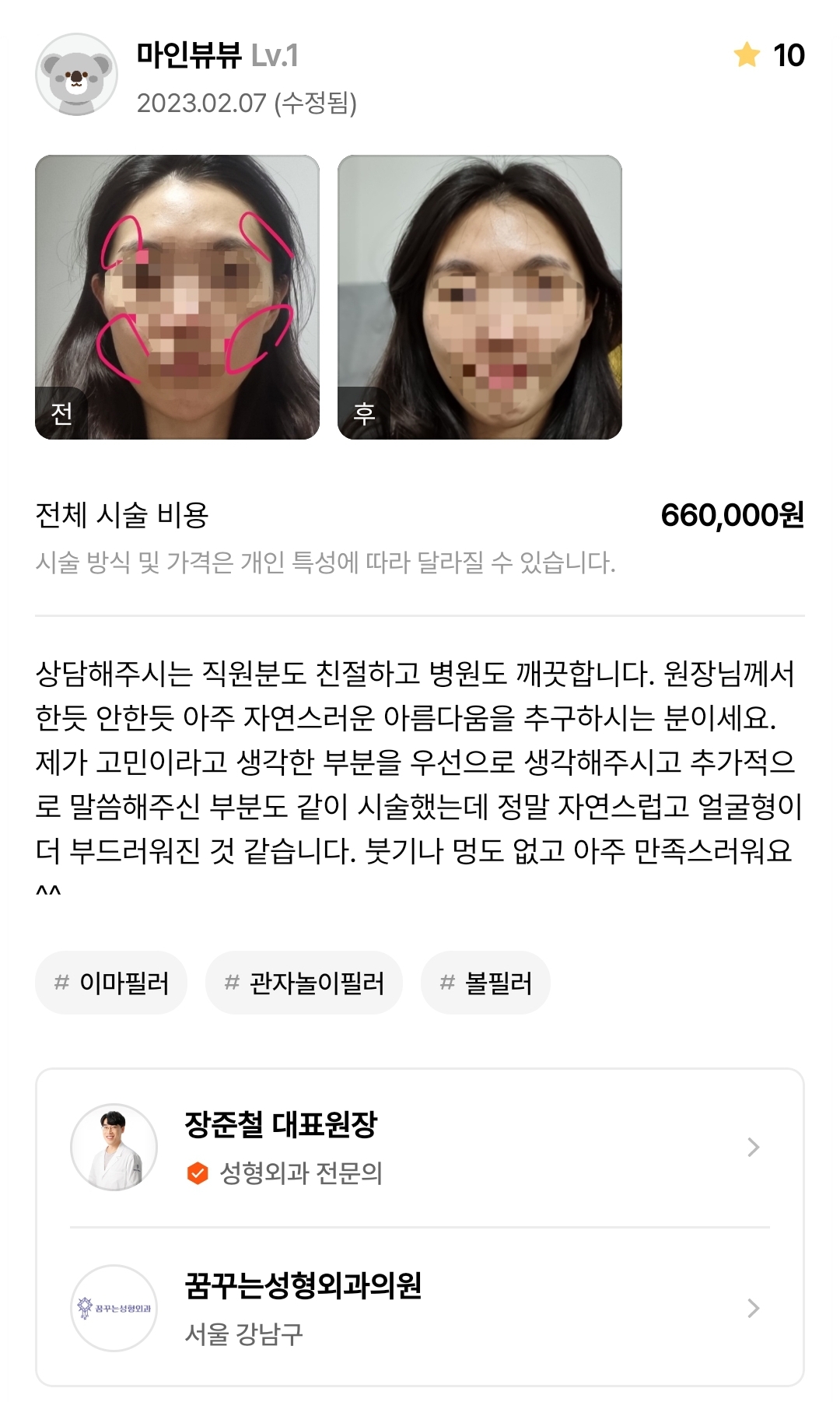Open the 후 (after) photo
The image size is (840, 1402).
(480, 297)
